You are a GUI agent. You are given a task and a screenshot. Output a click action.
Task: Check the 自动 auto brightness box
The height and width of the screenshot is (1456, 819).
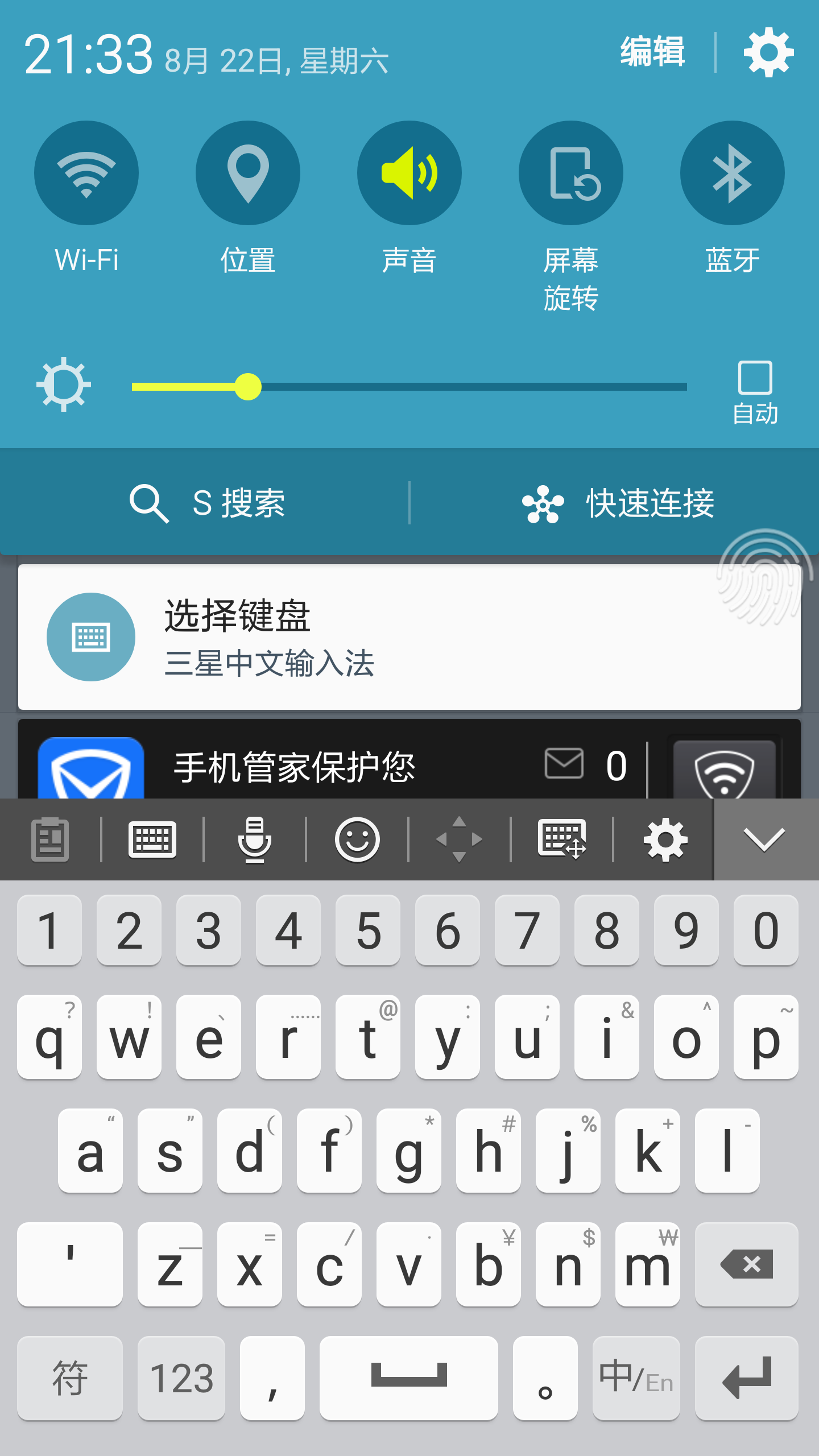coord(755,378)
